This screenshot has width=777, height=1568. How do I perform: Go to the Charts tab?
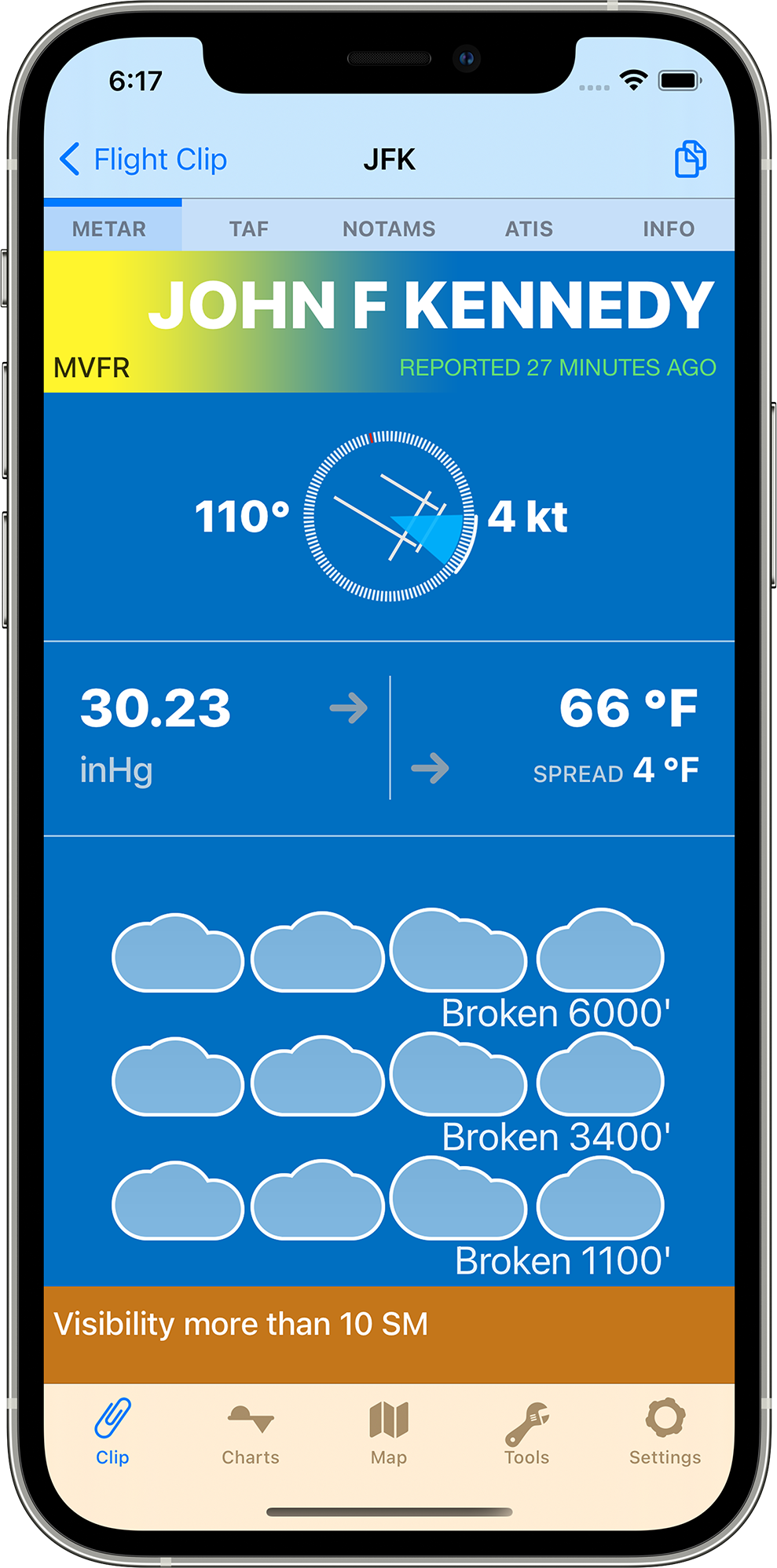click(x=251, y=1432)
